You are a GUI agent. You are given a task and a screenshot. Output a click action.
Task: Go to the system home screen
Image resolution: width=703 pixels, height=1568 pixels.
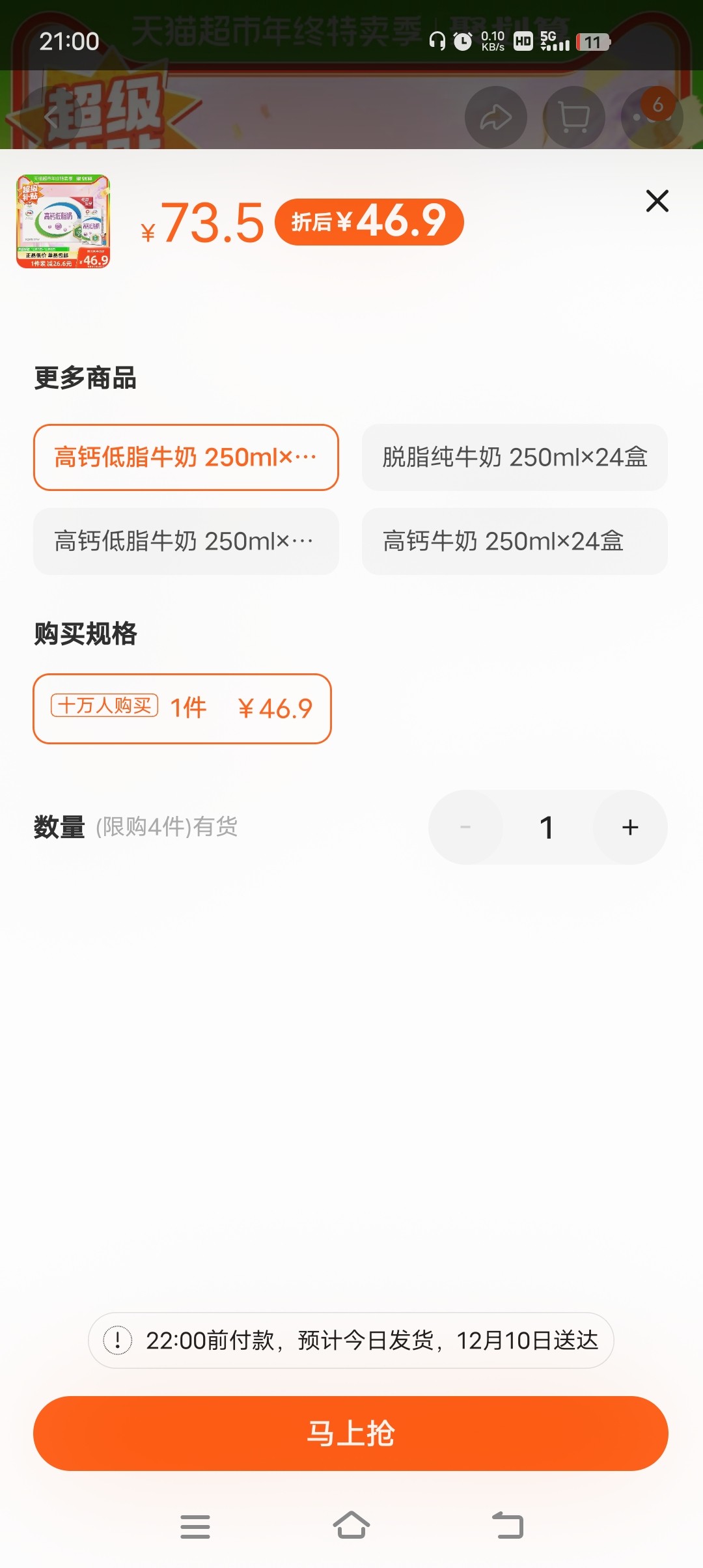[351, 1526]
